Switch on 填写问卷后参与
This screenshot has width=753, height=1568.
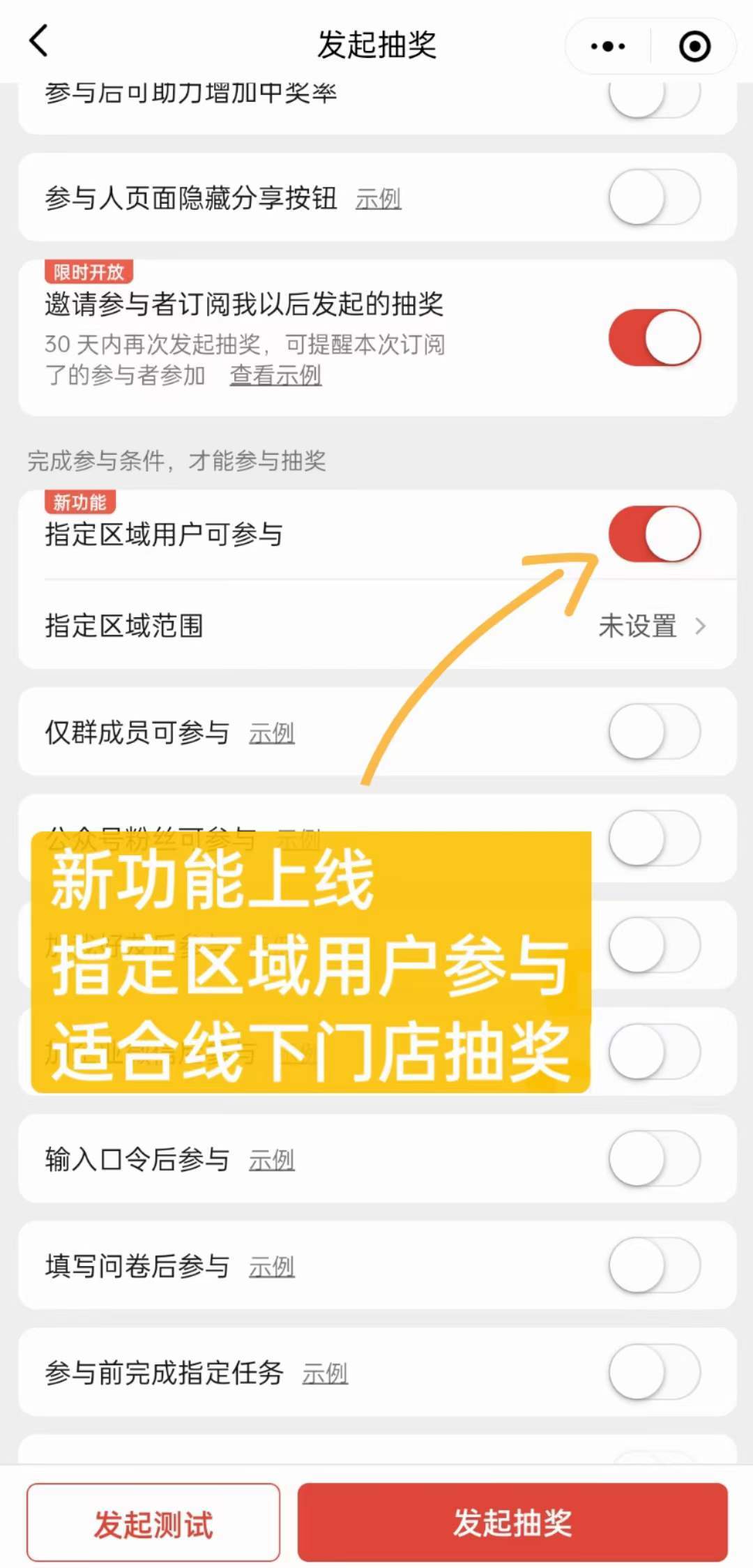tap(654, 1265)
